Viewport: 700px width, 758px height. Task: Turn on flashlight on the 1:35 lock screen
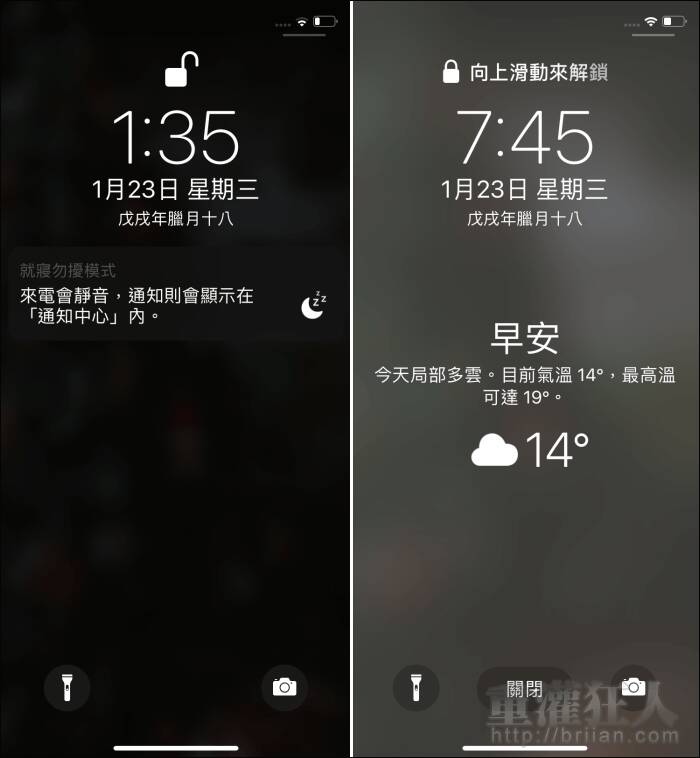coord(67,687)
